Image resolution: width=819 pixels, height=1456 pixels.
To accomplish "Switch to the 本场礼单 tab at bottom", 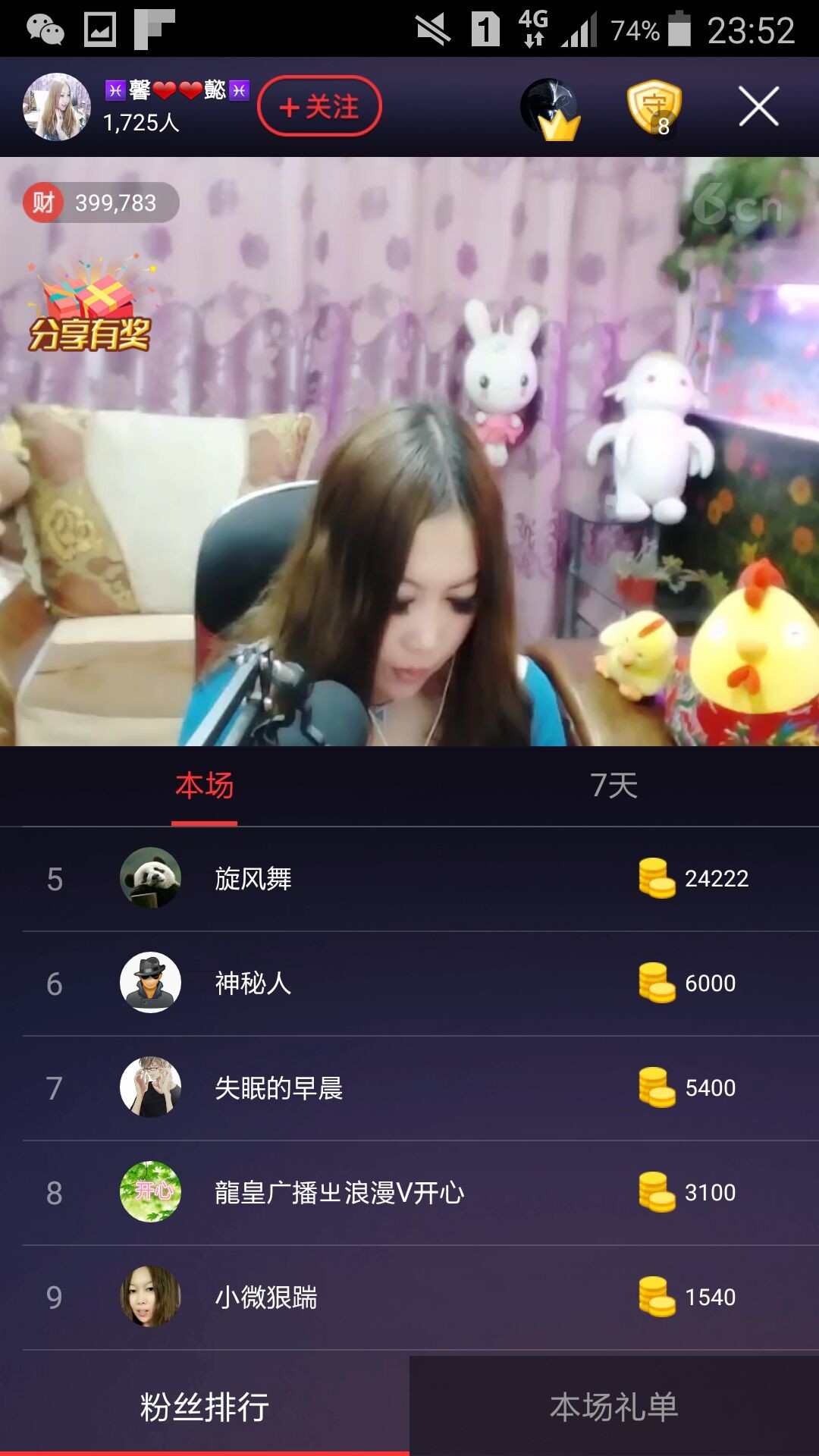I will click(x=614, y=1404).
